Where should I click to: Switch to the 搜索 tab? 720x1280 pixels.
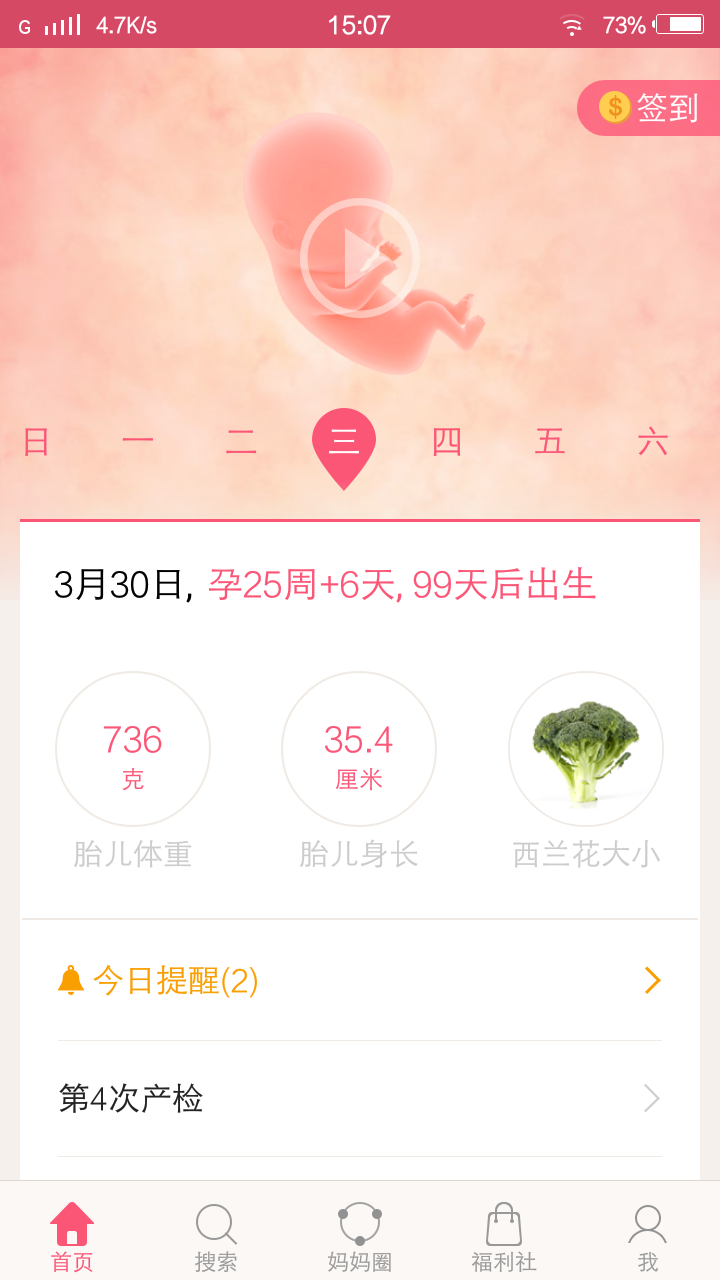(216, 1236)
